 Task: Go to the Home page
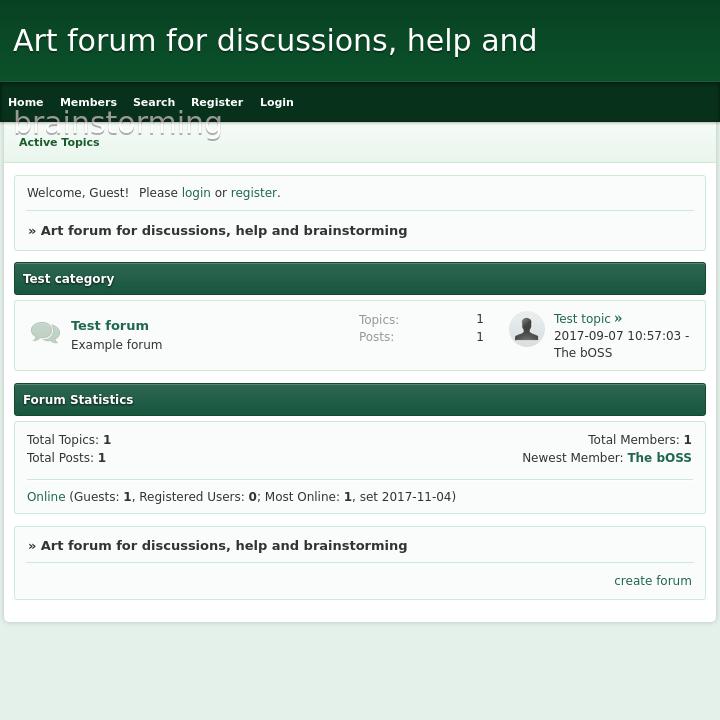[25, 102]
